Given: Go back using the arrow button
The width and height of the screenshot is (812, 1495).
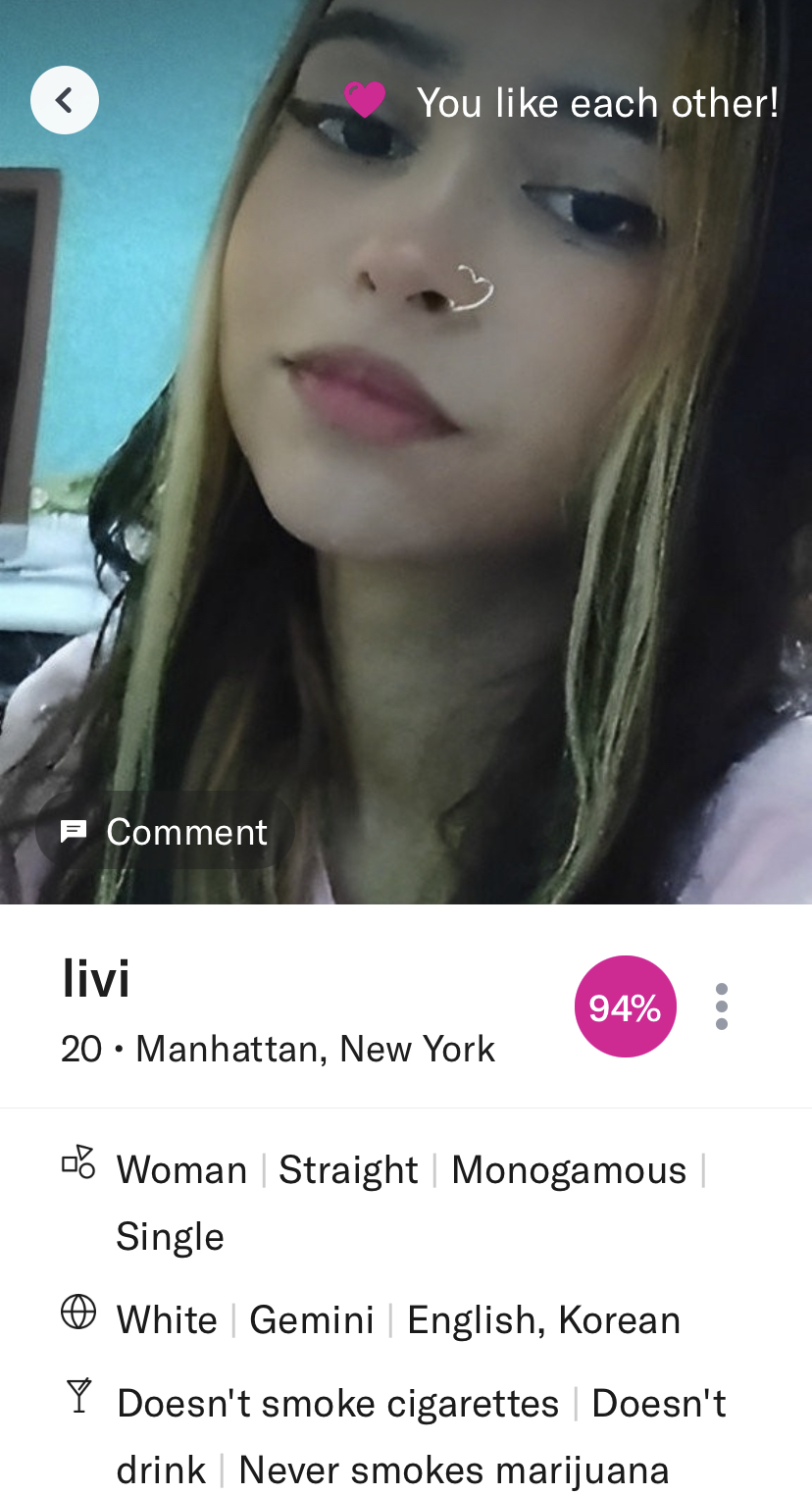Looking at the screenshot, I should tap(65, 100).
